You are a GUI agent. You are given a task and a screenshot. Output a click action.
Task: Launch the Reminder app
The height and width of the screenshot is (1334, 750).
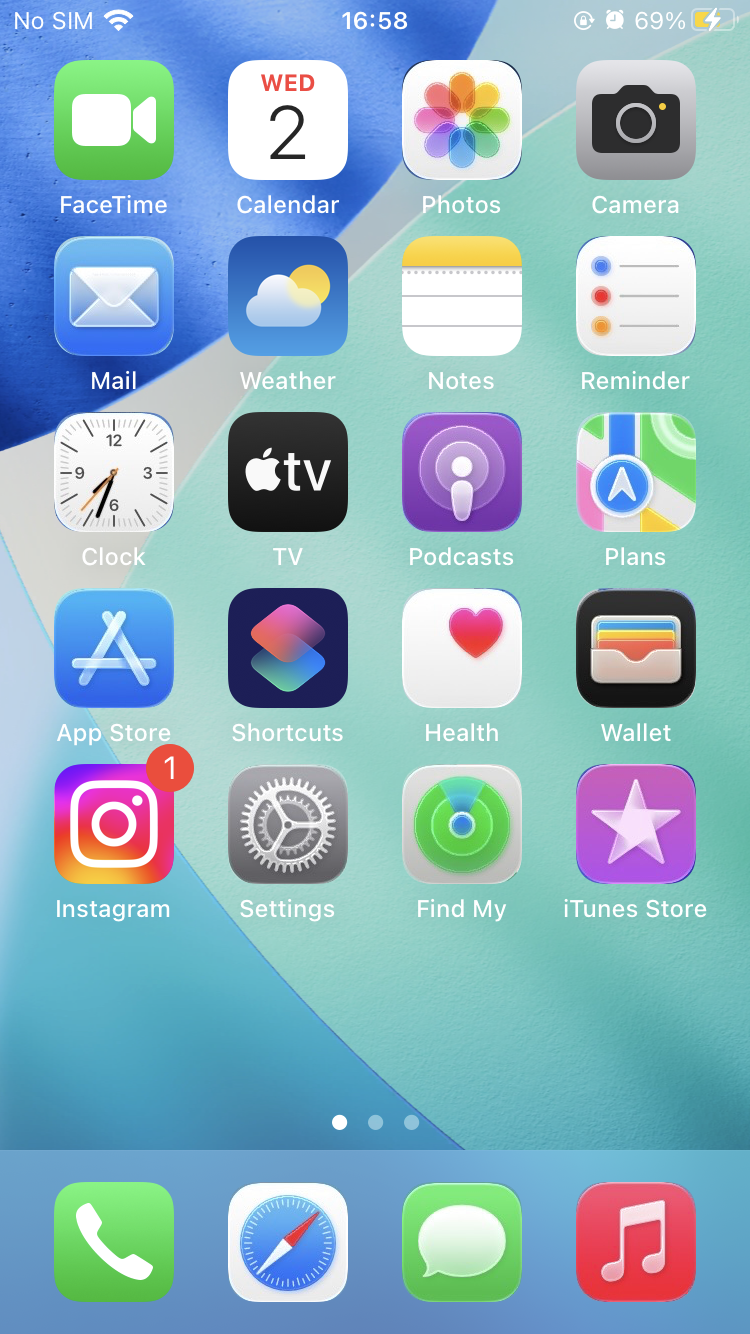tap(636, 296)
